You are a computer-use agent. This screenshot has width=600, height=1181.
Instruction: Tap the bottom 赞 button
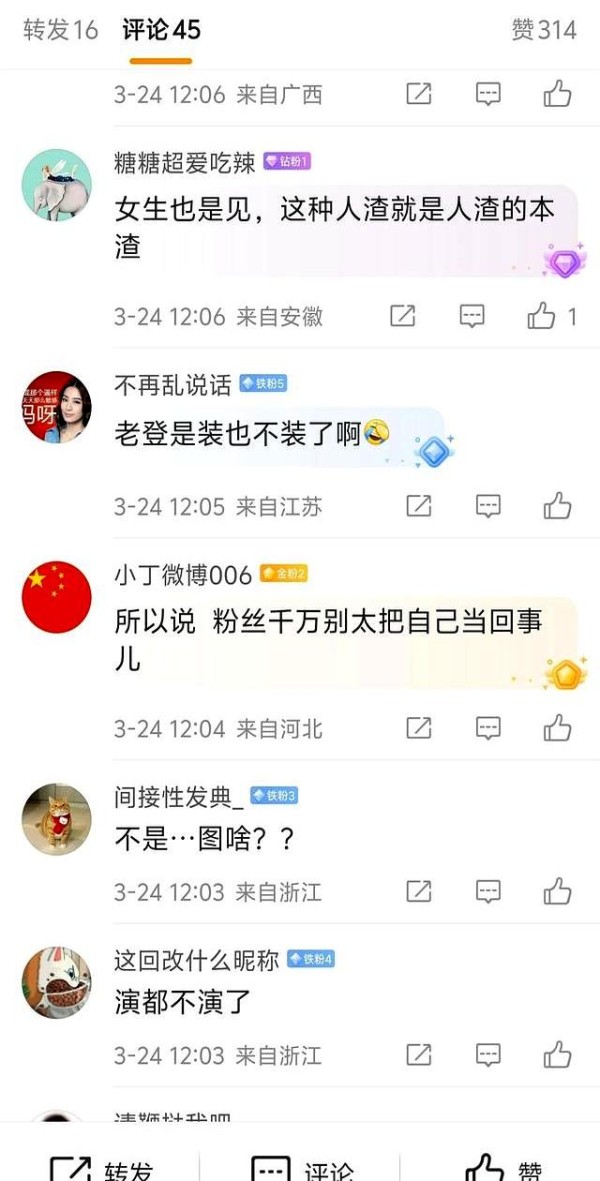click(504, 1166)
